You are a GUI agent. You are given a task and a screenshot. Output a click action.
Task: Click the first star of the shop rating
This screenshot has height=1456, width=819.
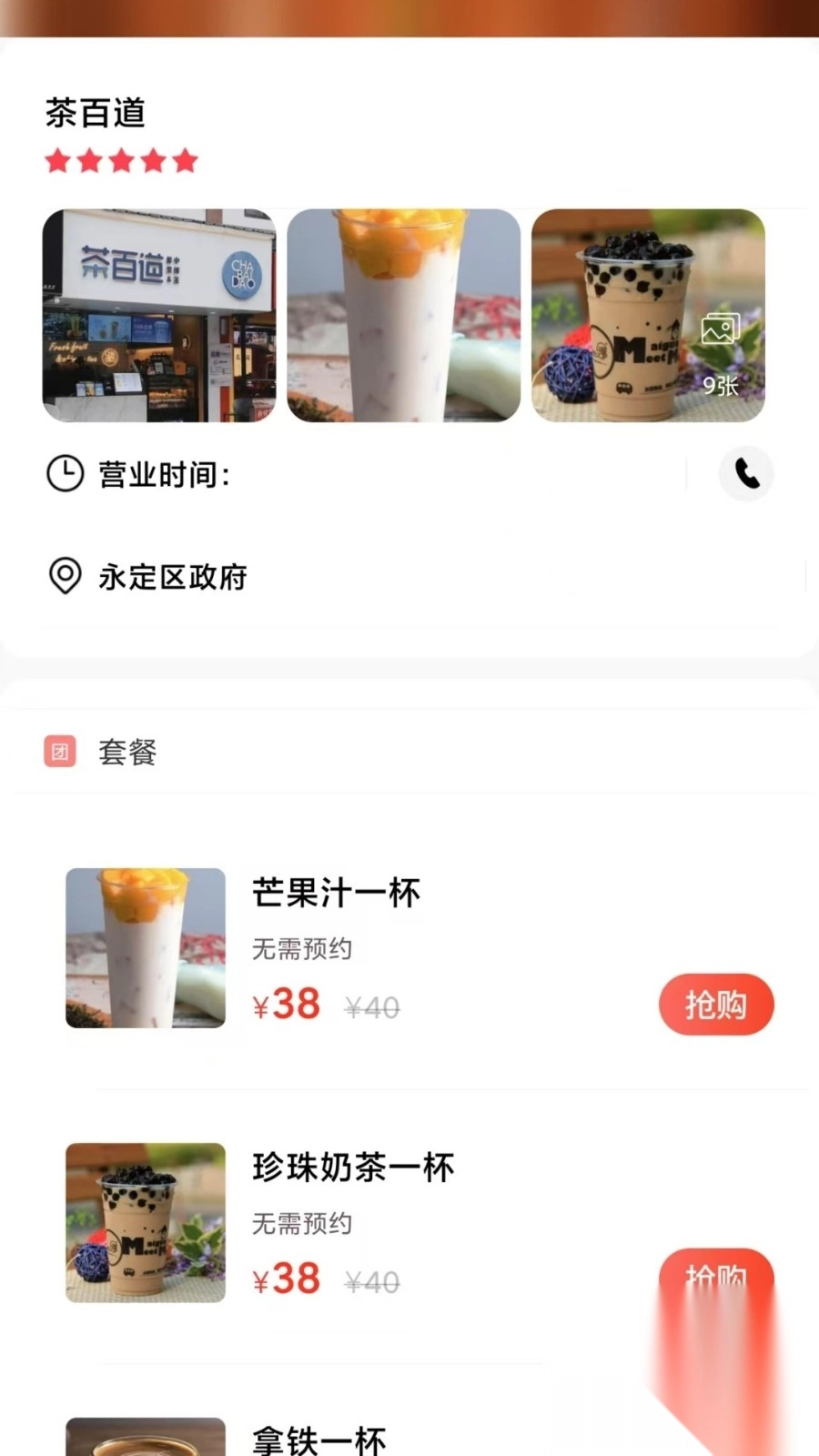[x=57, y=160]
